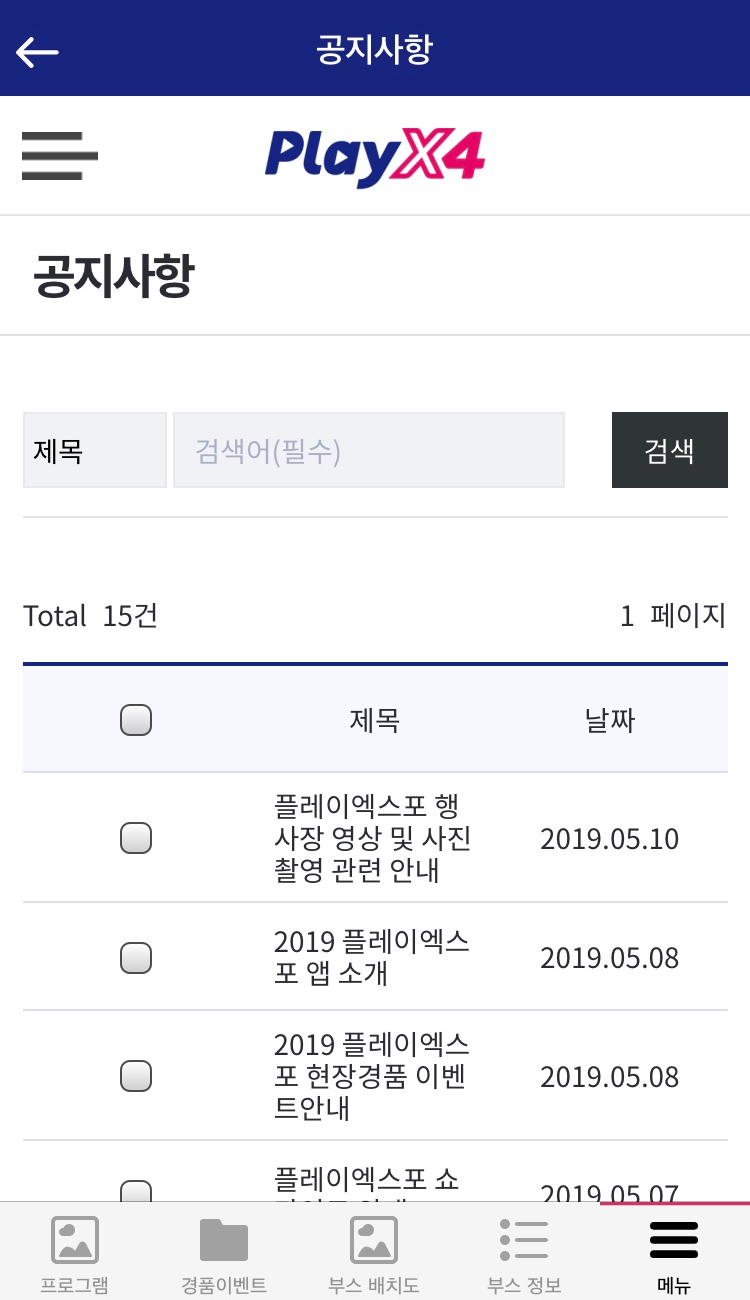The width and height of the screenshot is (750, 1300).
Task: Select the 메뉴 tab
Action: [674, 1252]
